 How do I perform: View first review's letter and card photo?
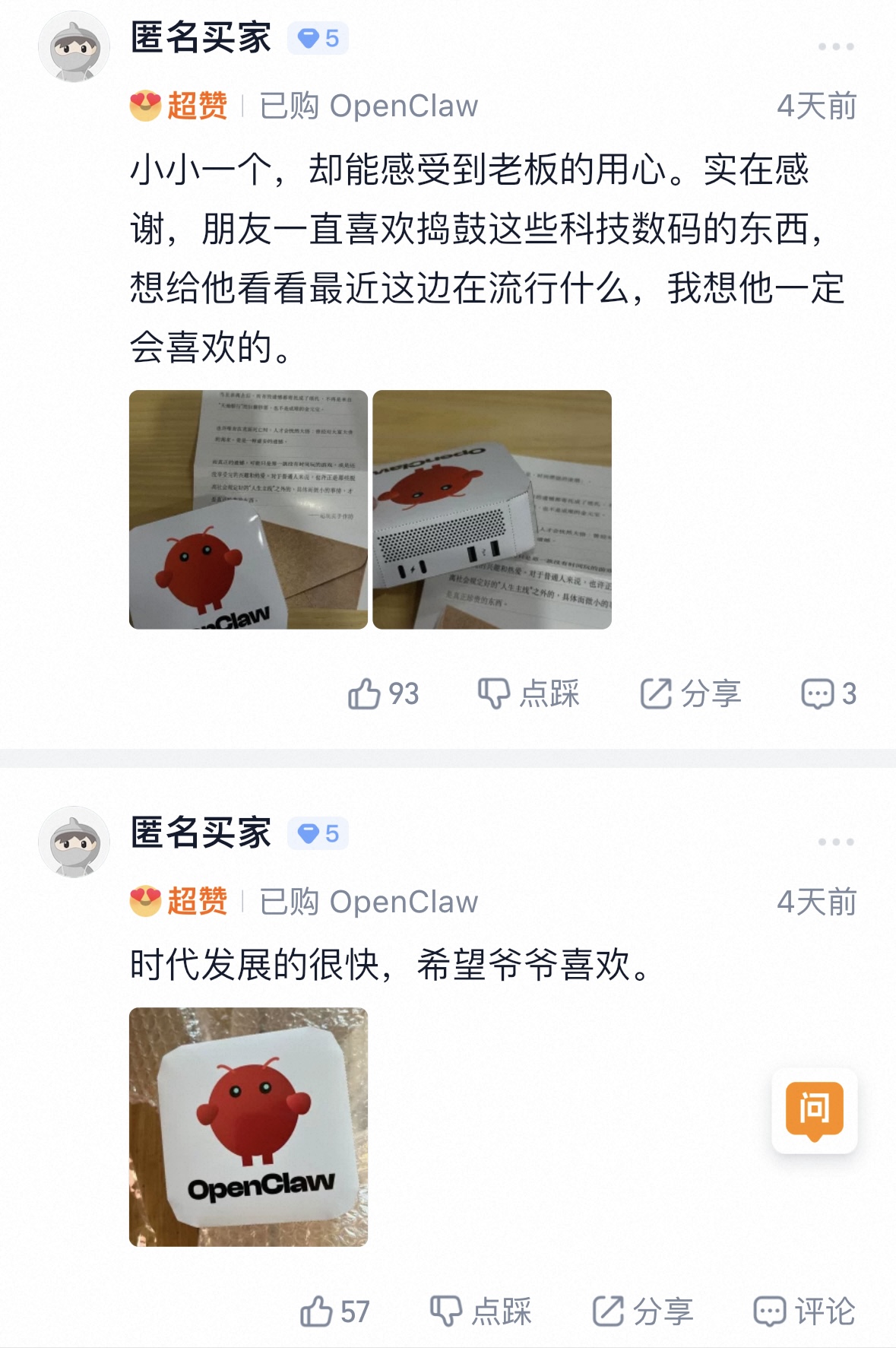[249, 509]
